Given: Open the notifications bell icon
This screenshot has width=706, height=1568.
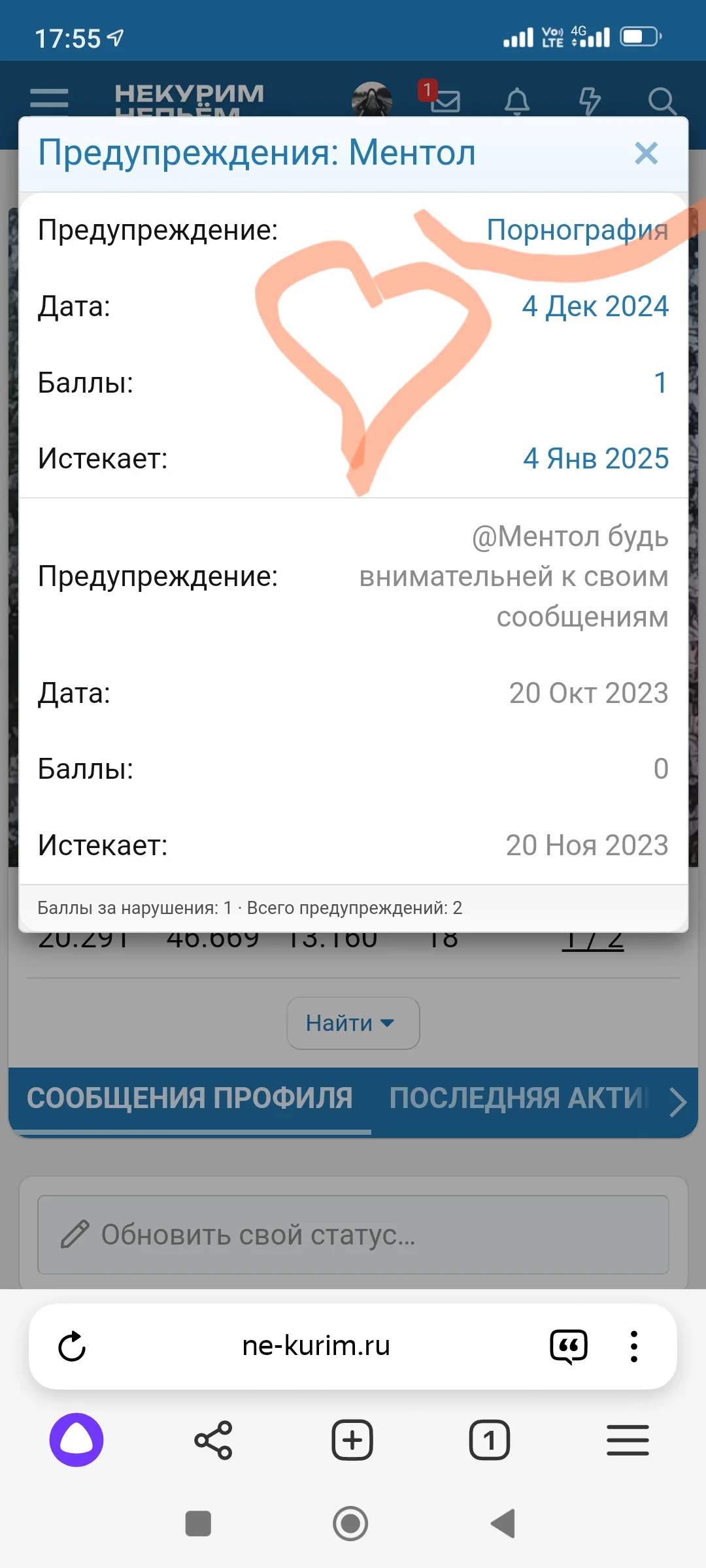Looking at the screenshot, I should (x=517, y=101).
